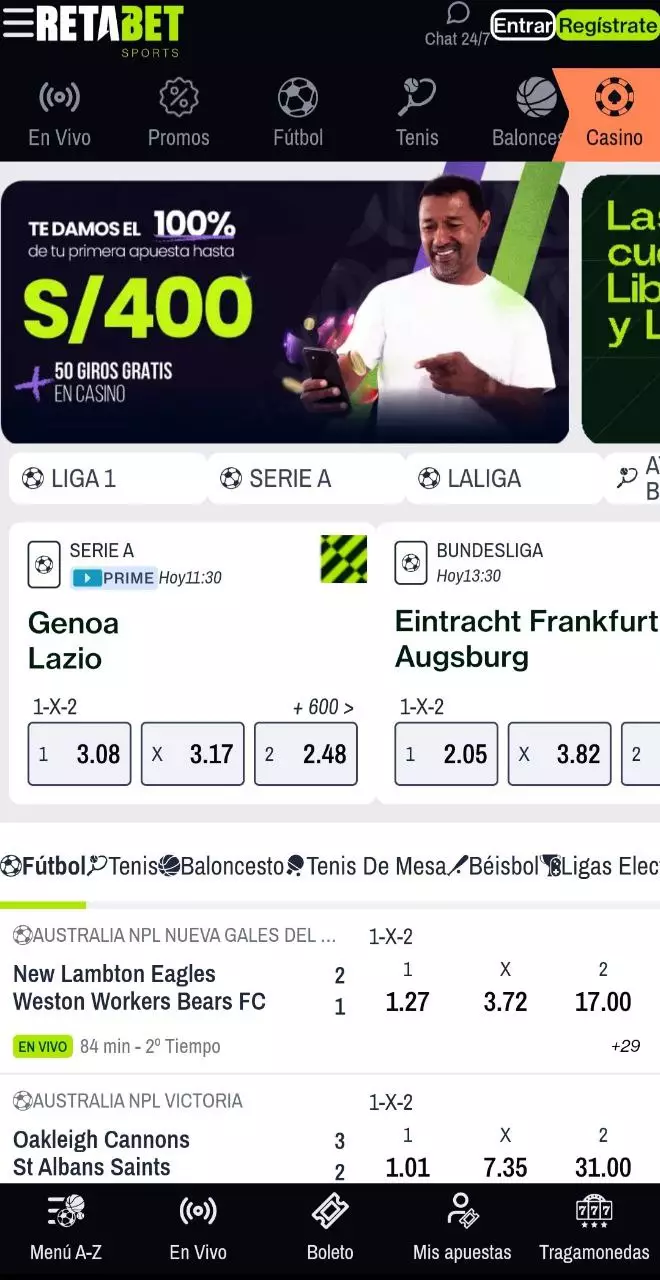Tap the Entrar login button
660x1280 pixels.
click(522, 25)
